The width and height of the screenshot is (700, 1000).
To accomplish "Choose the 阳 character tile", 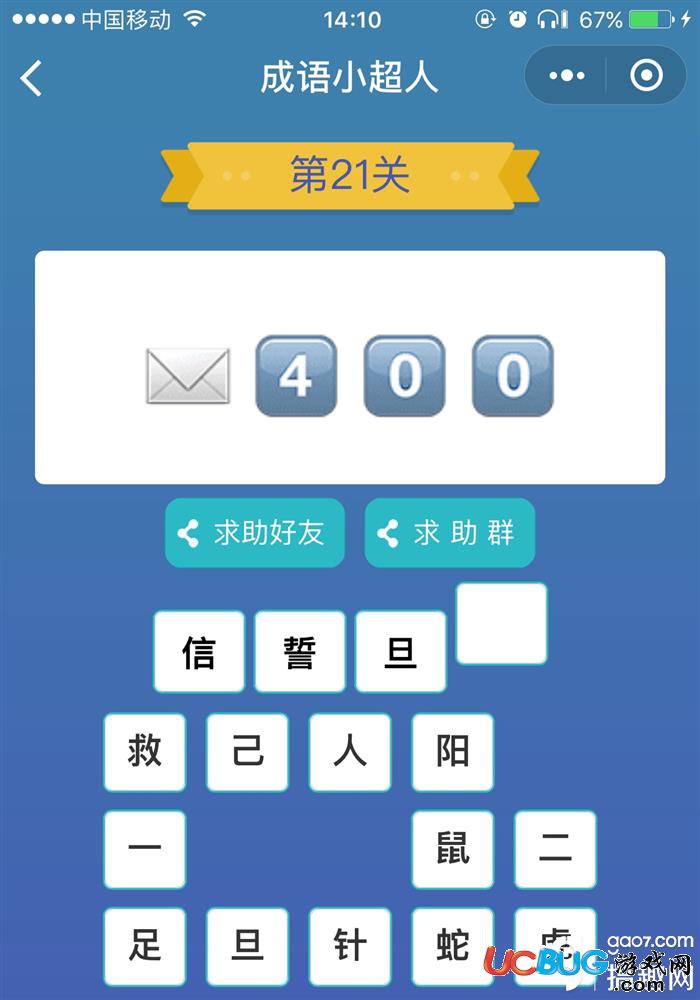I will click(x=452, y=752).
